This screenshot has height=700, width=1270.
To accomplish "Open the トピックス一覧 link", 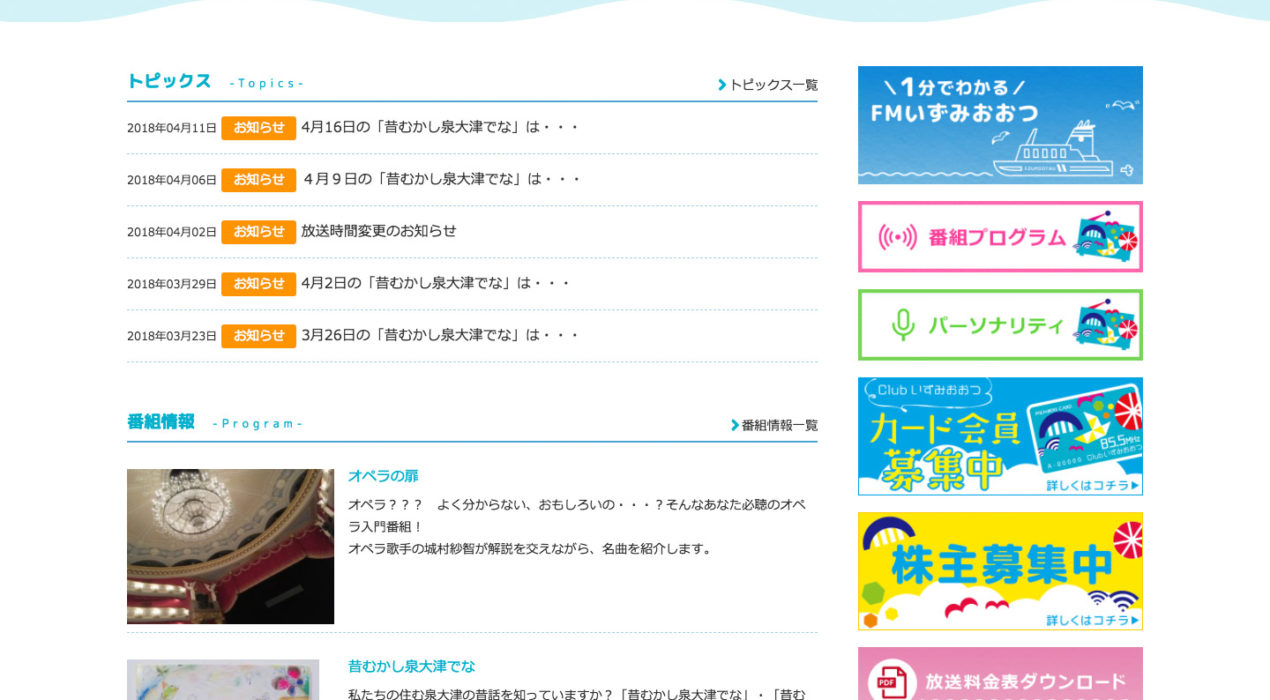I will pyautogui.click(x=772, y=85).
